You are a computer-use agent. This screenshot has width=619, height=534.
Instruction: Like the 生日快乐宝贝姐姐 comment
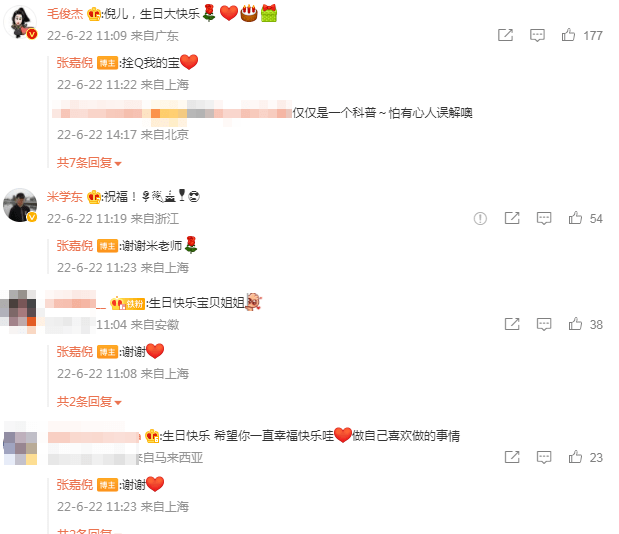pyautogui.click(x=575, y=324)
